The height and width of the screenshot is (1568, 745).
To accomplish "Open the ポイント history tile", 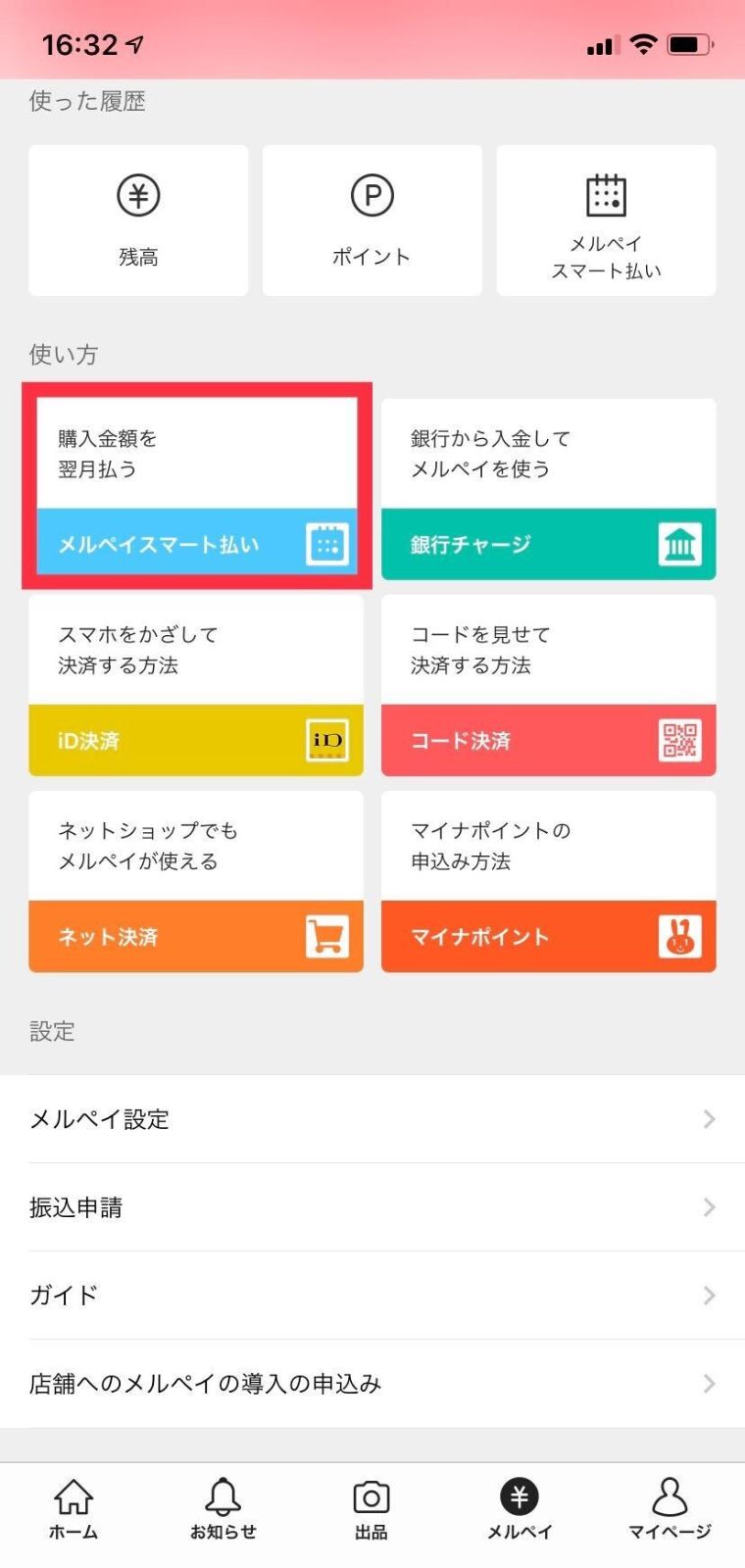I will [372, 220].
